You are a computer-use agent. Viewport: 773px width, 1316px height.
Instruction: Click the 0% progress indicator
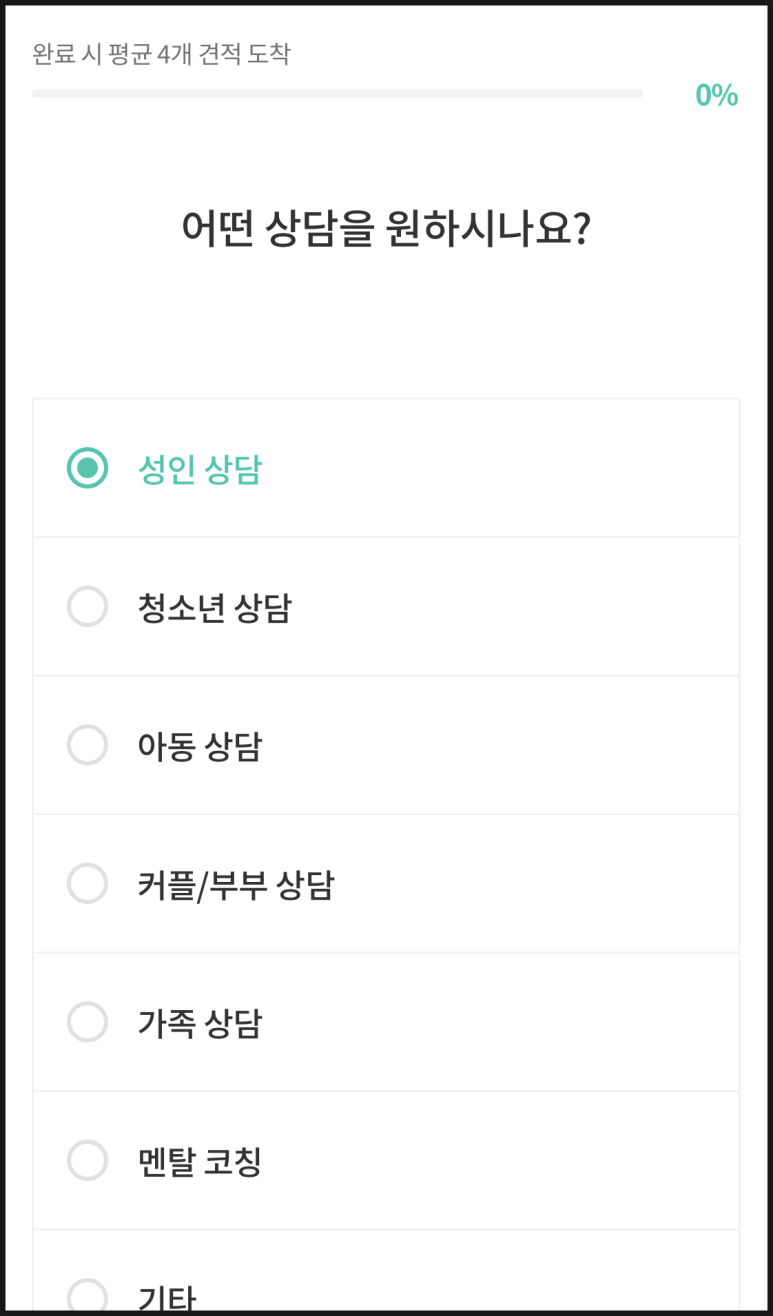[x=717, y=95]
